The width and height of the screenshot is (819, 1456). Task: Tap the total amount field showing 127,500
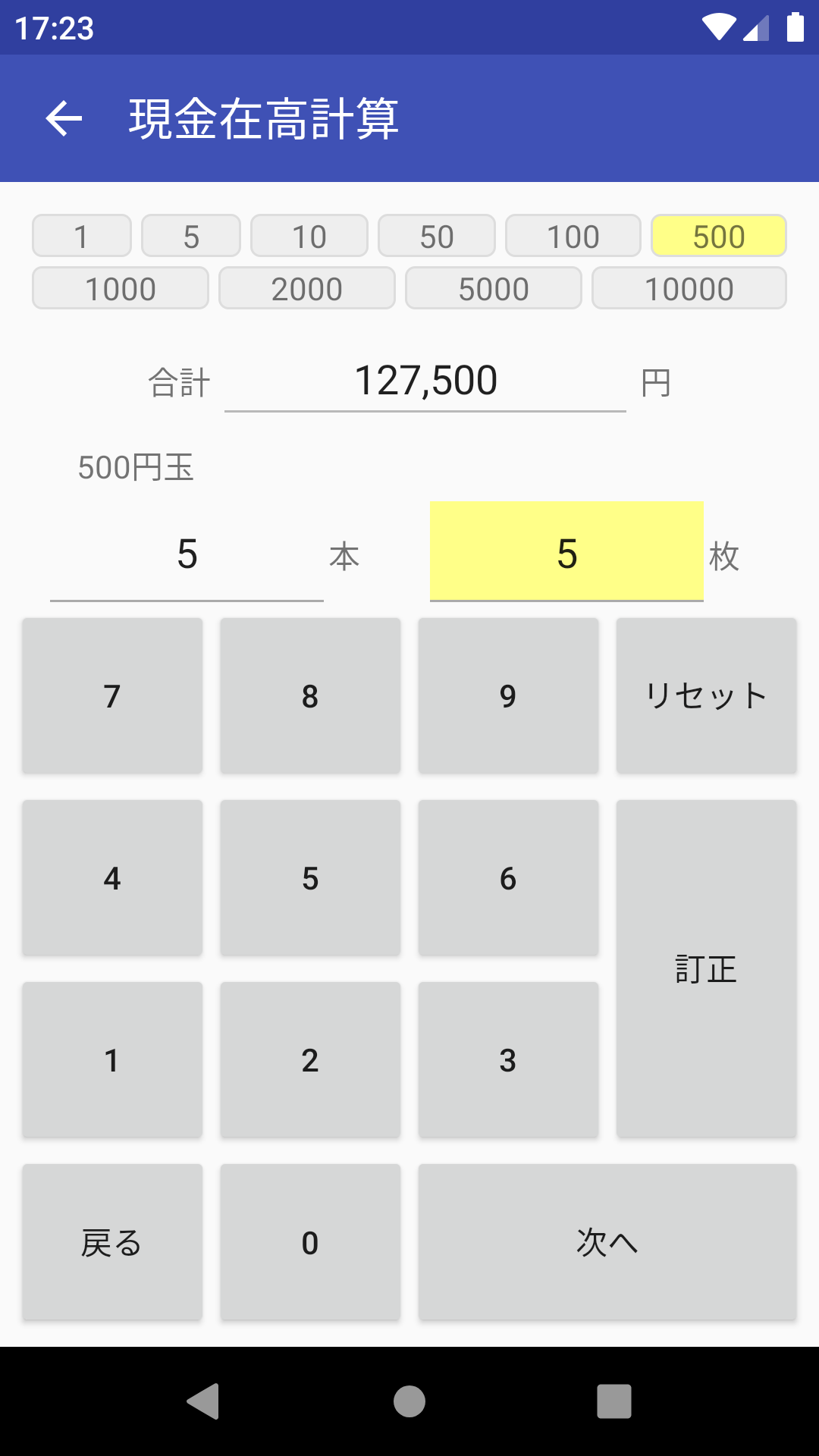pyautogui.click(x=425, y=381)
